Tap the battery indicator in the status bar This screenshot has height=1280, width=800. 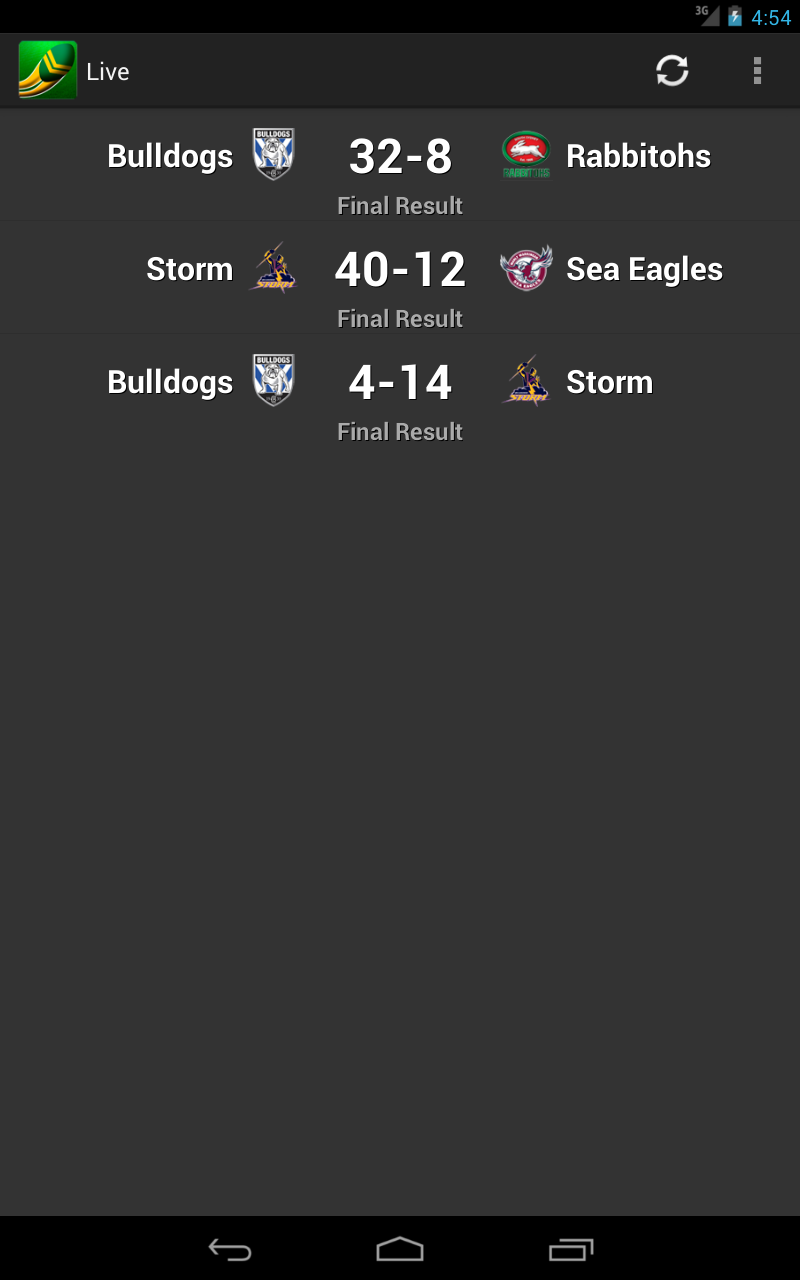click(736, 16)
